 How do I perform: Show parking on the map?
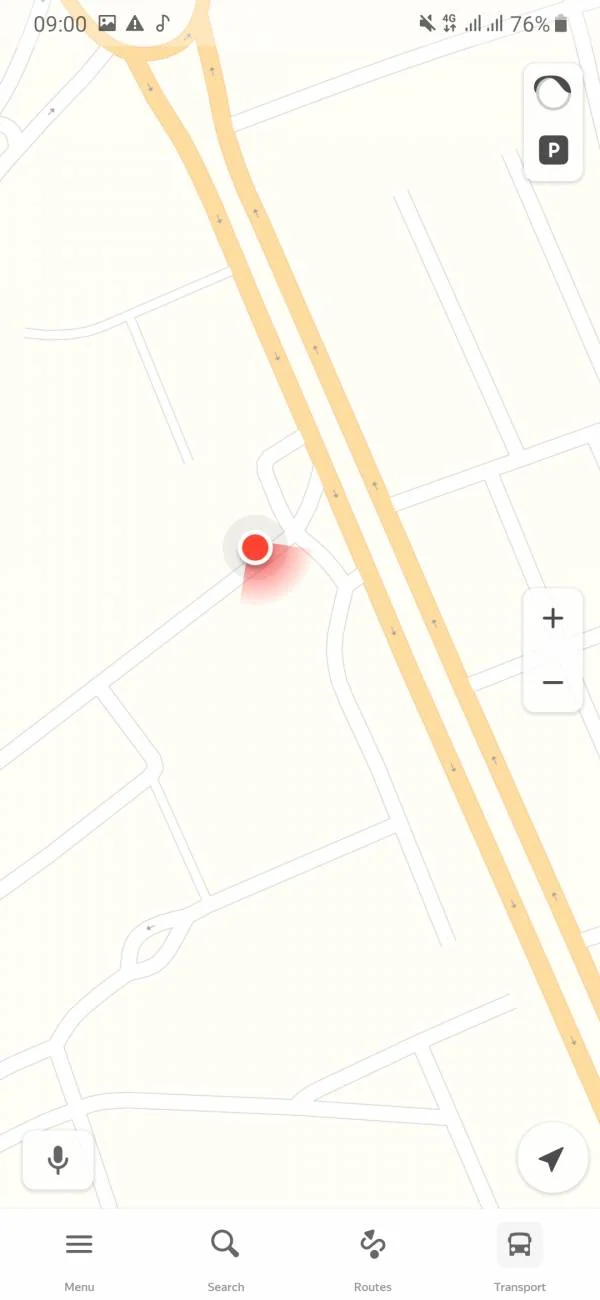553,151
